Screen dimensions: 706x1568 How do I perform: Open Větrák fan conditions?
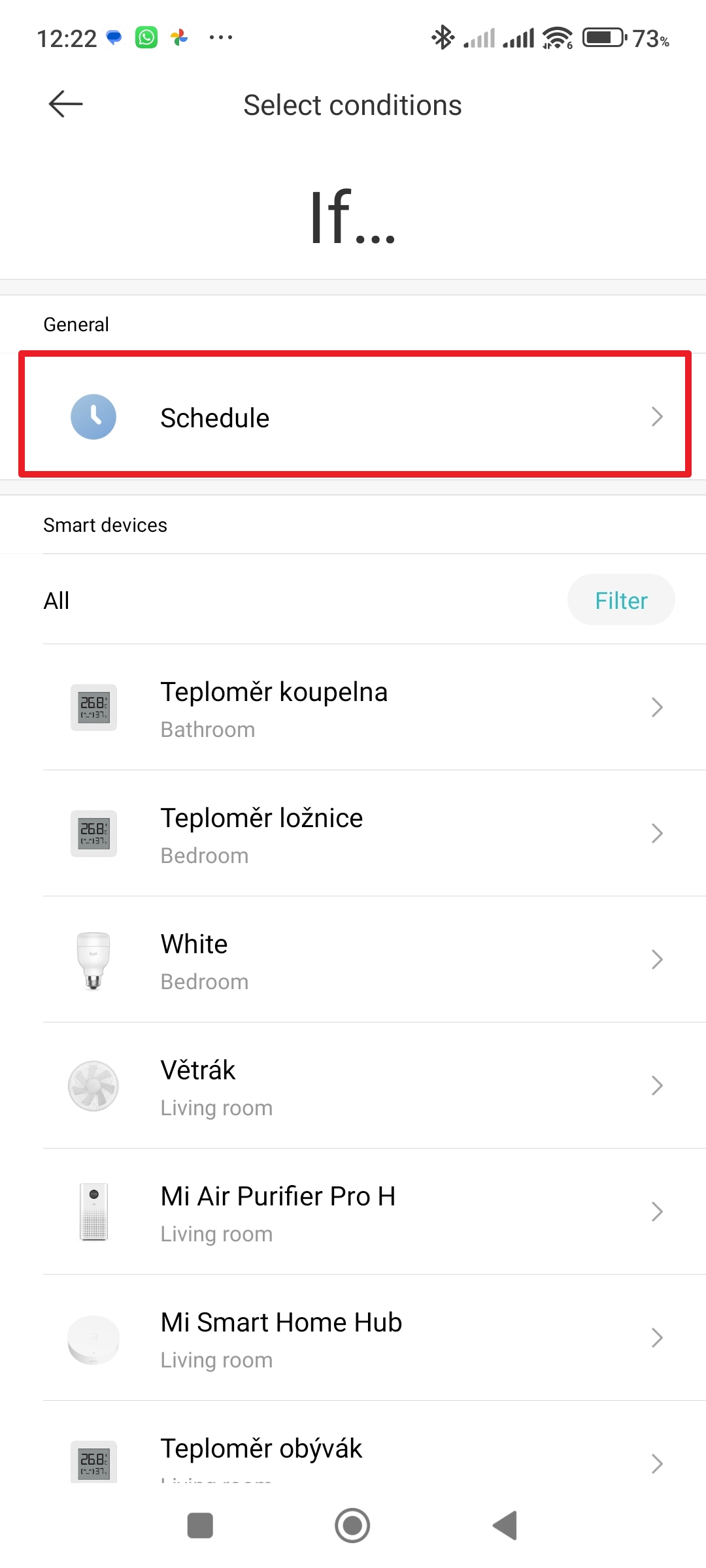353,1086
